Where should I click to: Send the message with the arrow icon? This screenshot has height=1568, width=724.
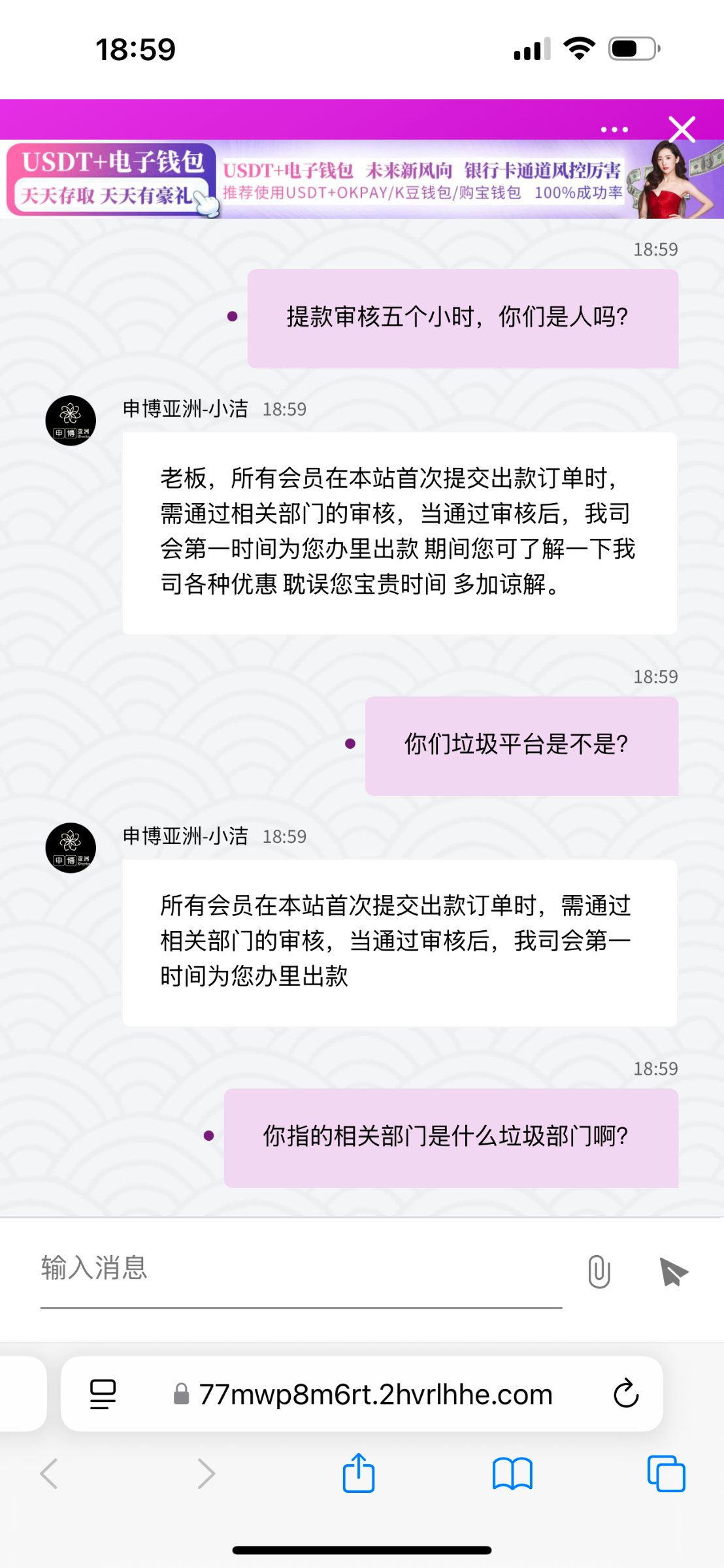pyautogui.click(x=673, y=1271)
